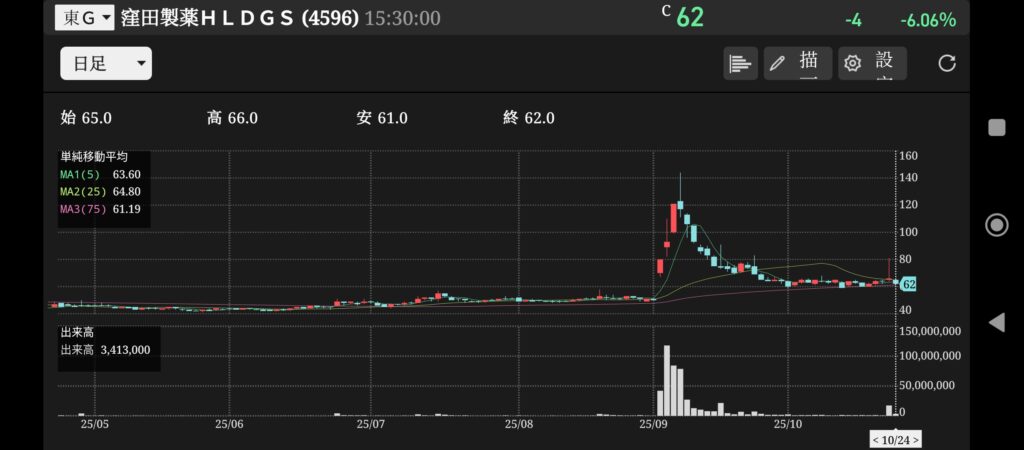Open the 日足 timeframe dropdown

pos(105,64)
